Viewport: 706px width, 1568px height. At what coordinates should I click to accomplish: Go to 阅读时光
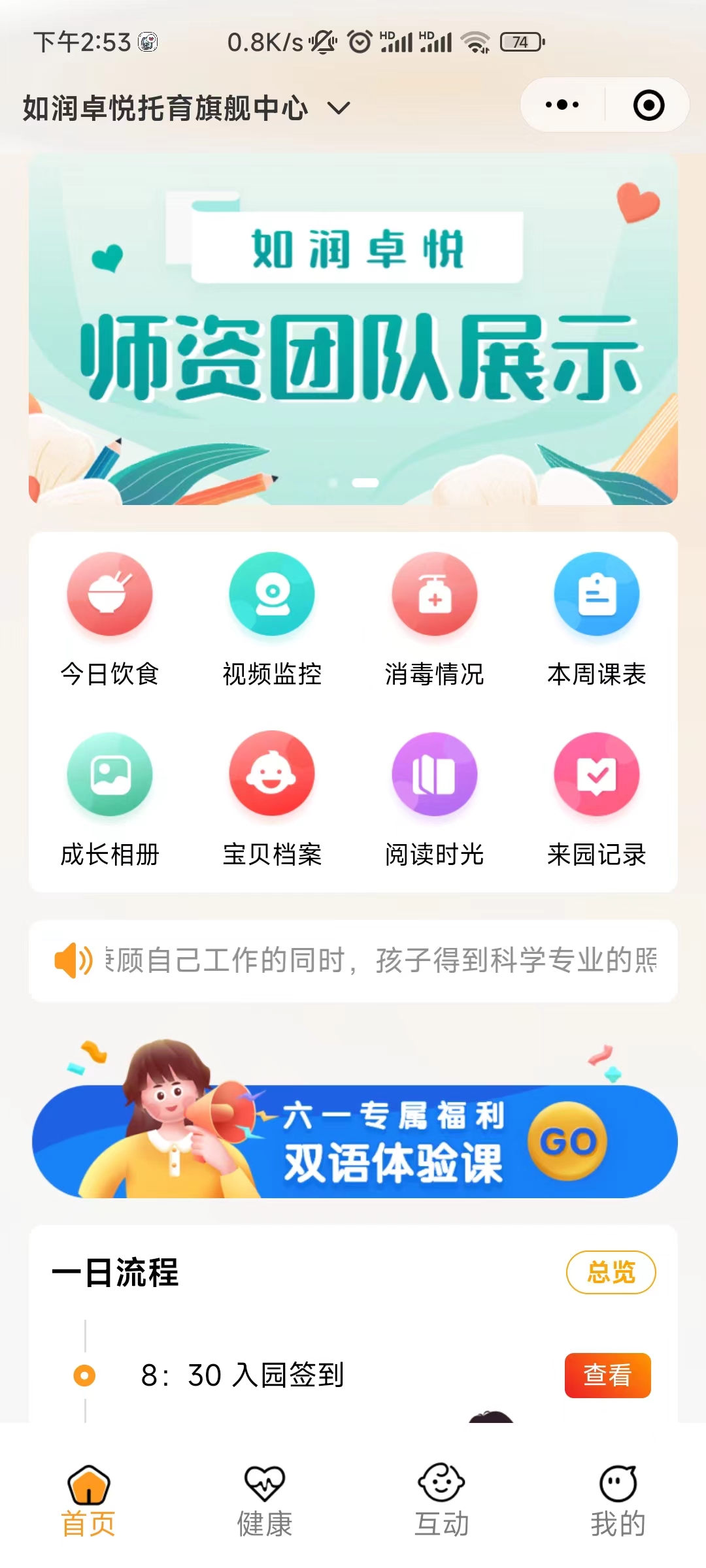pyautogui.click(x=434, y=800)
